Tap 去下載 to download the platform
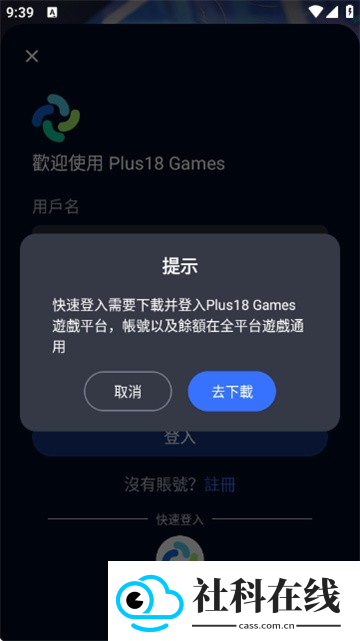This screenshot has width=360, height=641. coord(232,391)
